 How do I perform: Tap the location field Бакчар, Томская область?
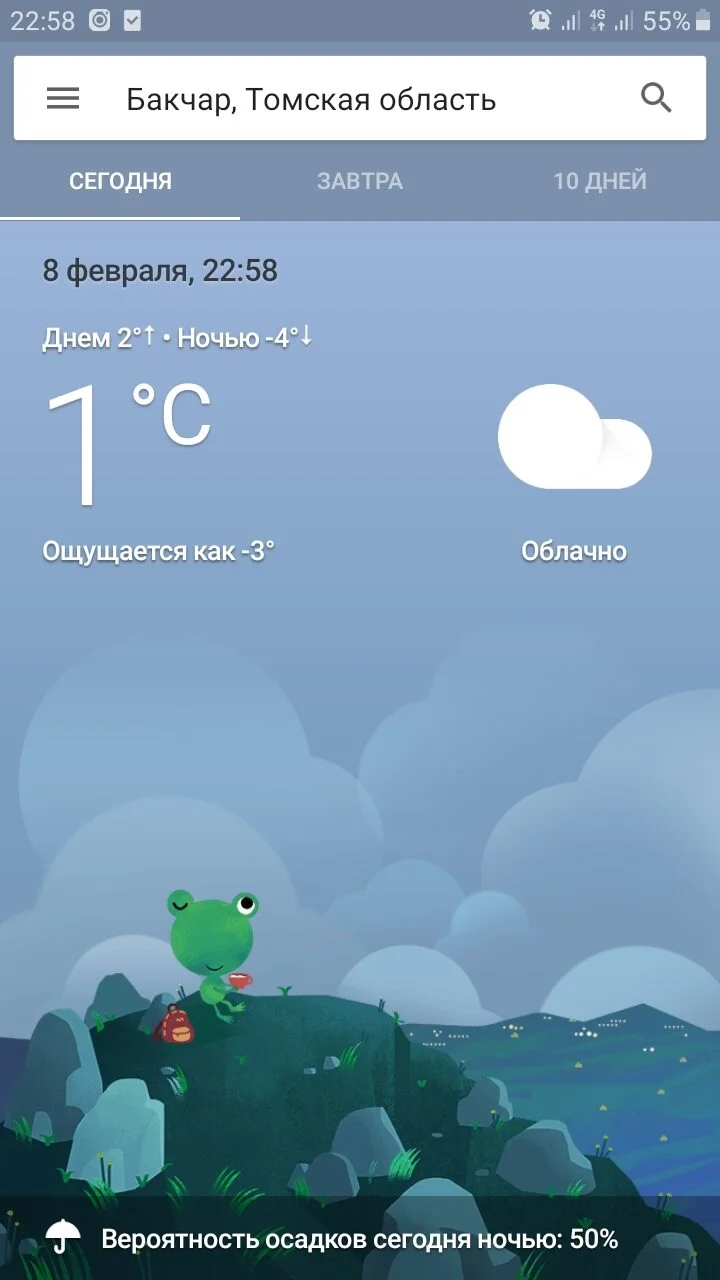pos(310,97)
